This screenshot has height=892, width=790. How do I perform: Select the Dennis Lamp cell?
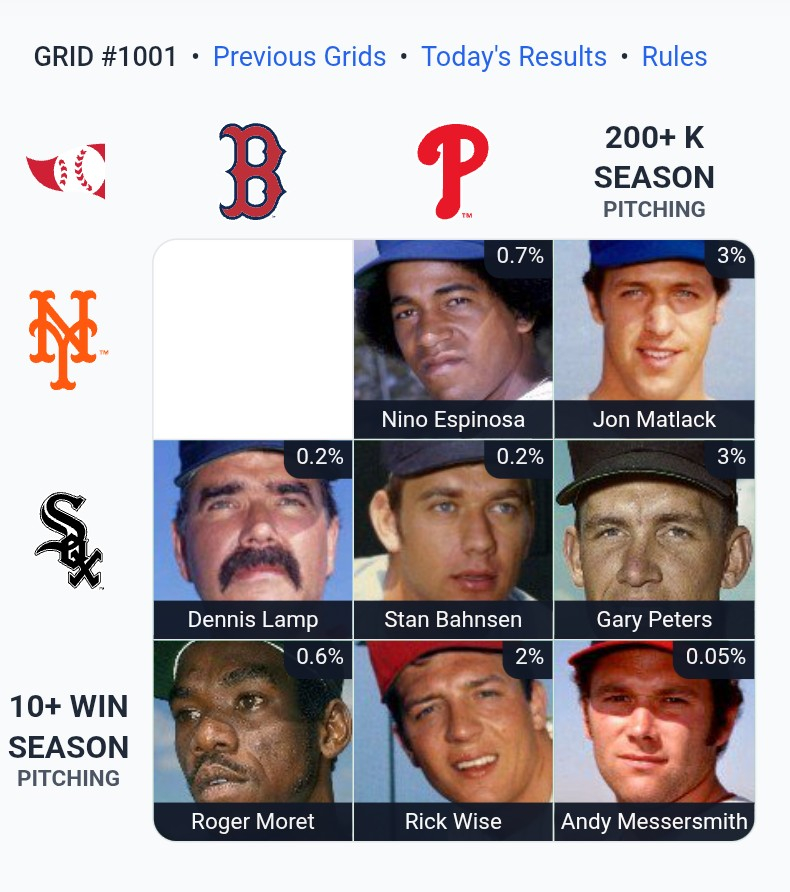point(253,539)
